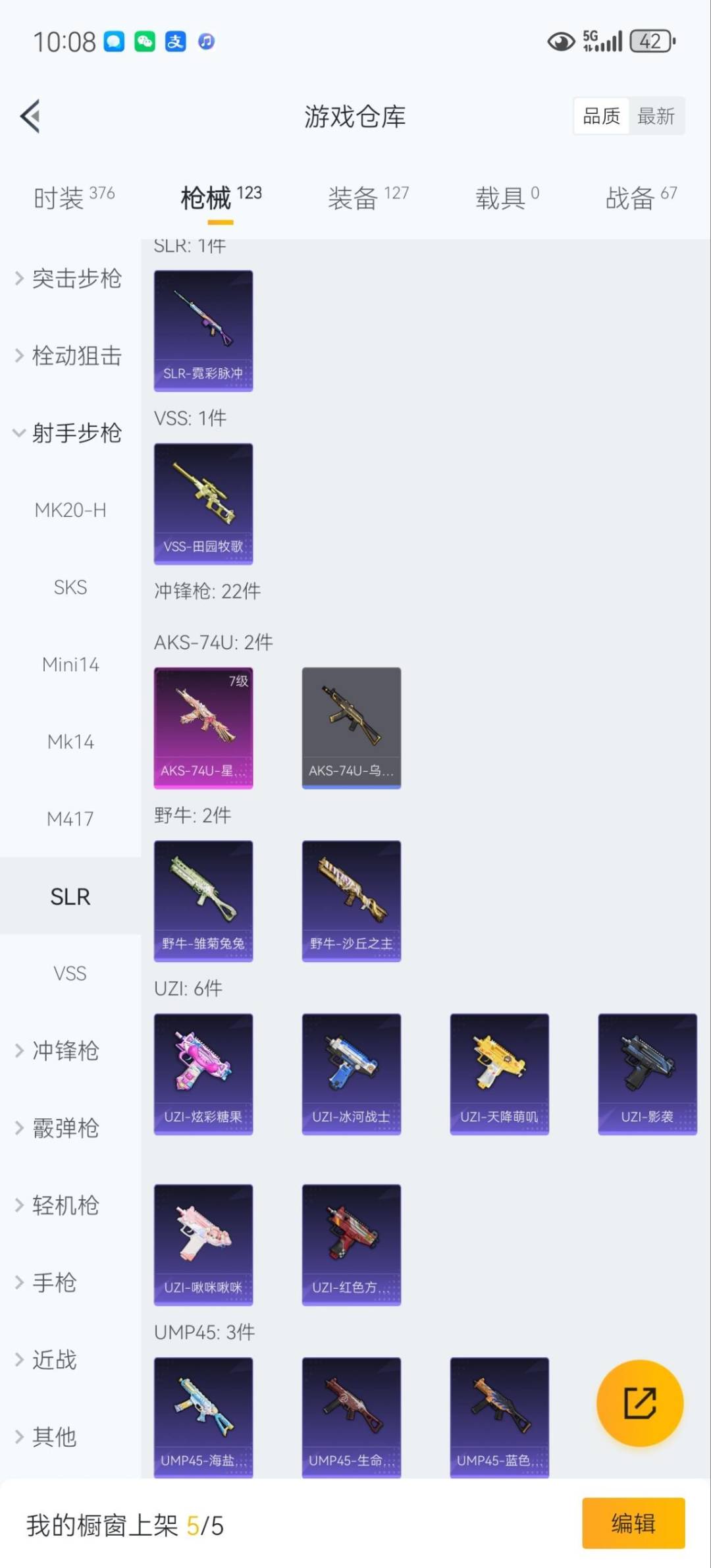Select the SLR-霓彩脉冲 skin
Screen dimensions: 711x1568
coord(203,329)
